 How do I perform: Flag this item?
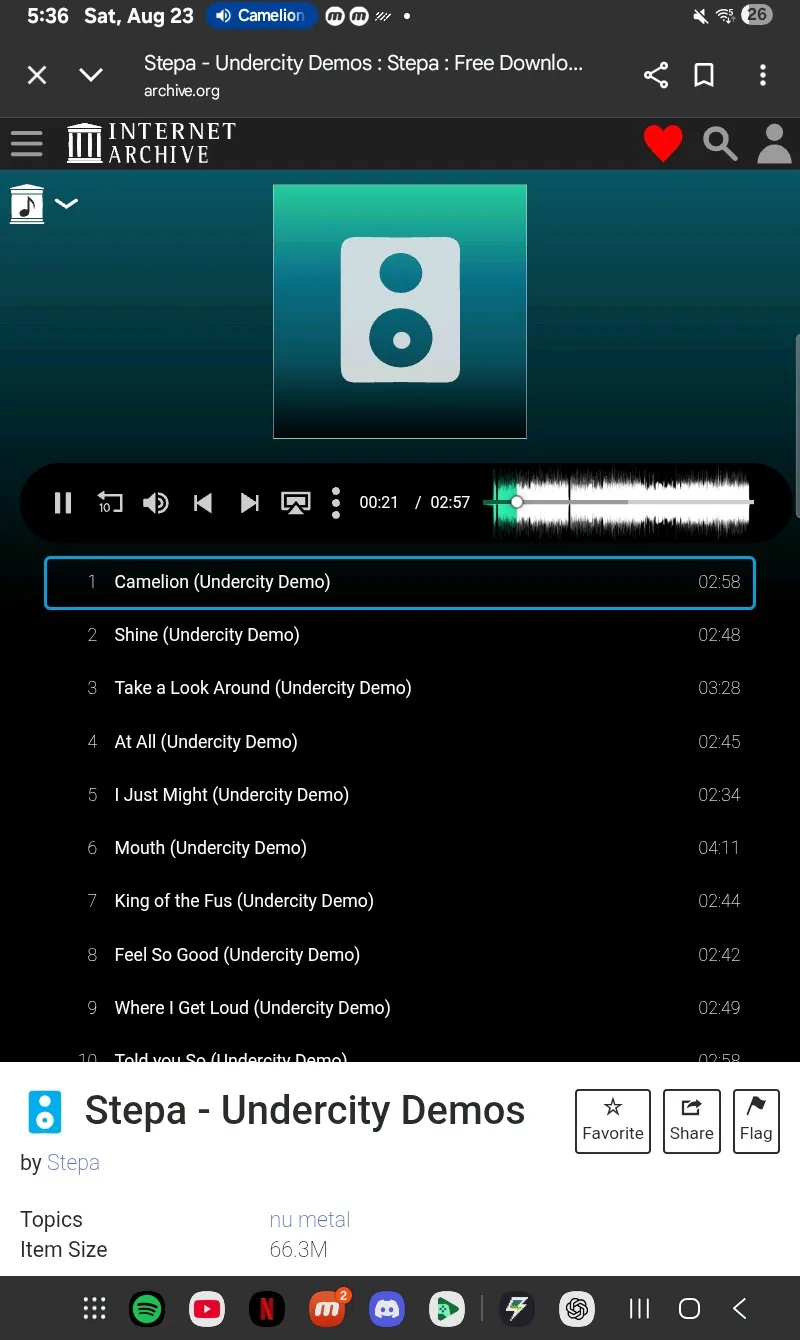coord(756,1121)
